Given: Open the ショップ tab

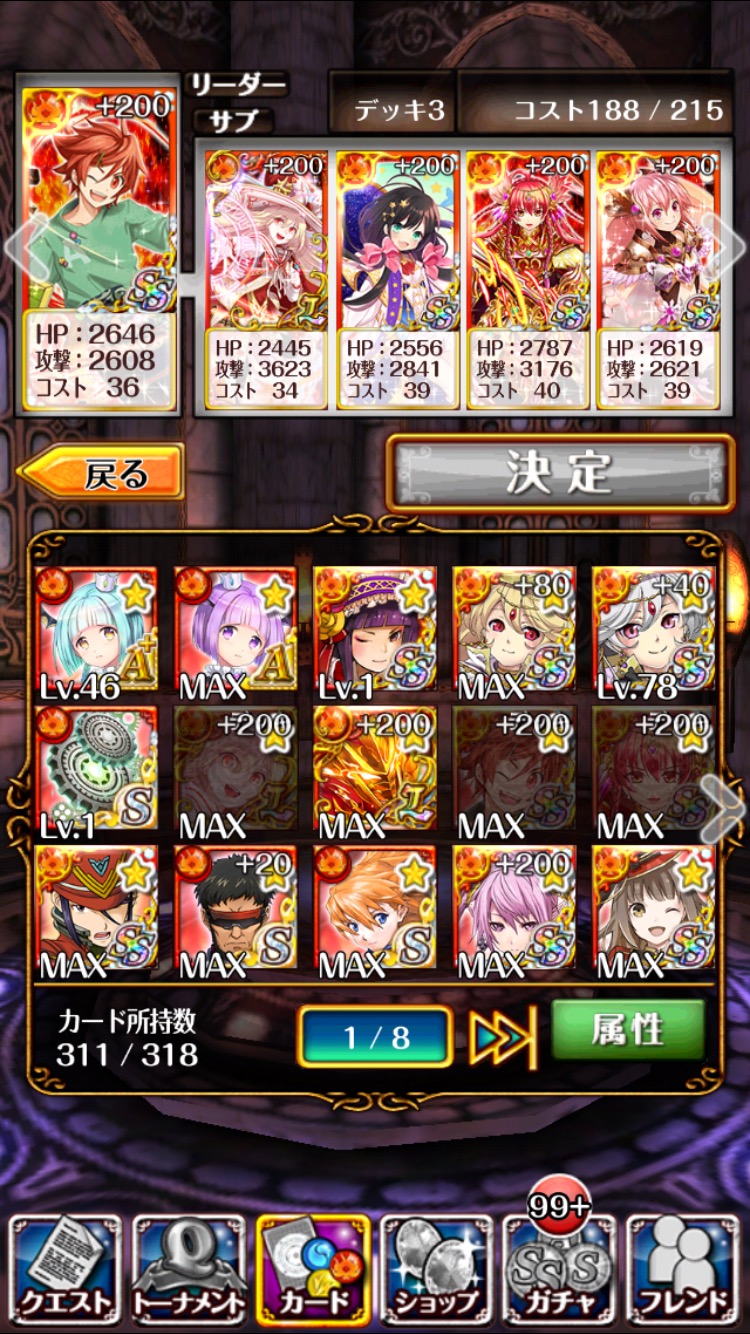Looking at the screenshot, I should [436, 1268].
